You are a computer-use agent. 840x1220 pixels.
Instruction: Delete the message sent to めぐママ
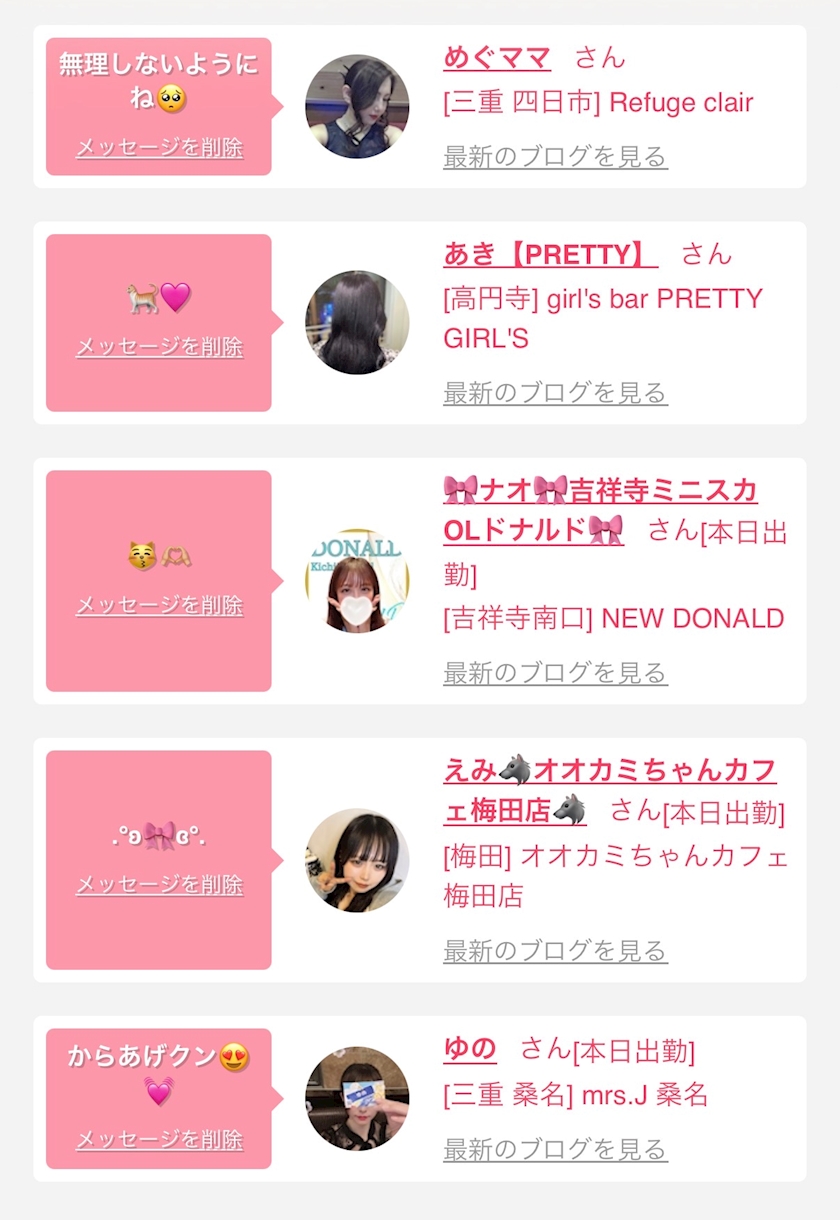159,148
